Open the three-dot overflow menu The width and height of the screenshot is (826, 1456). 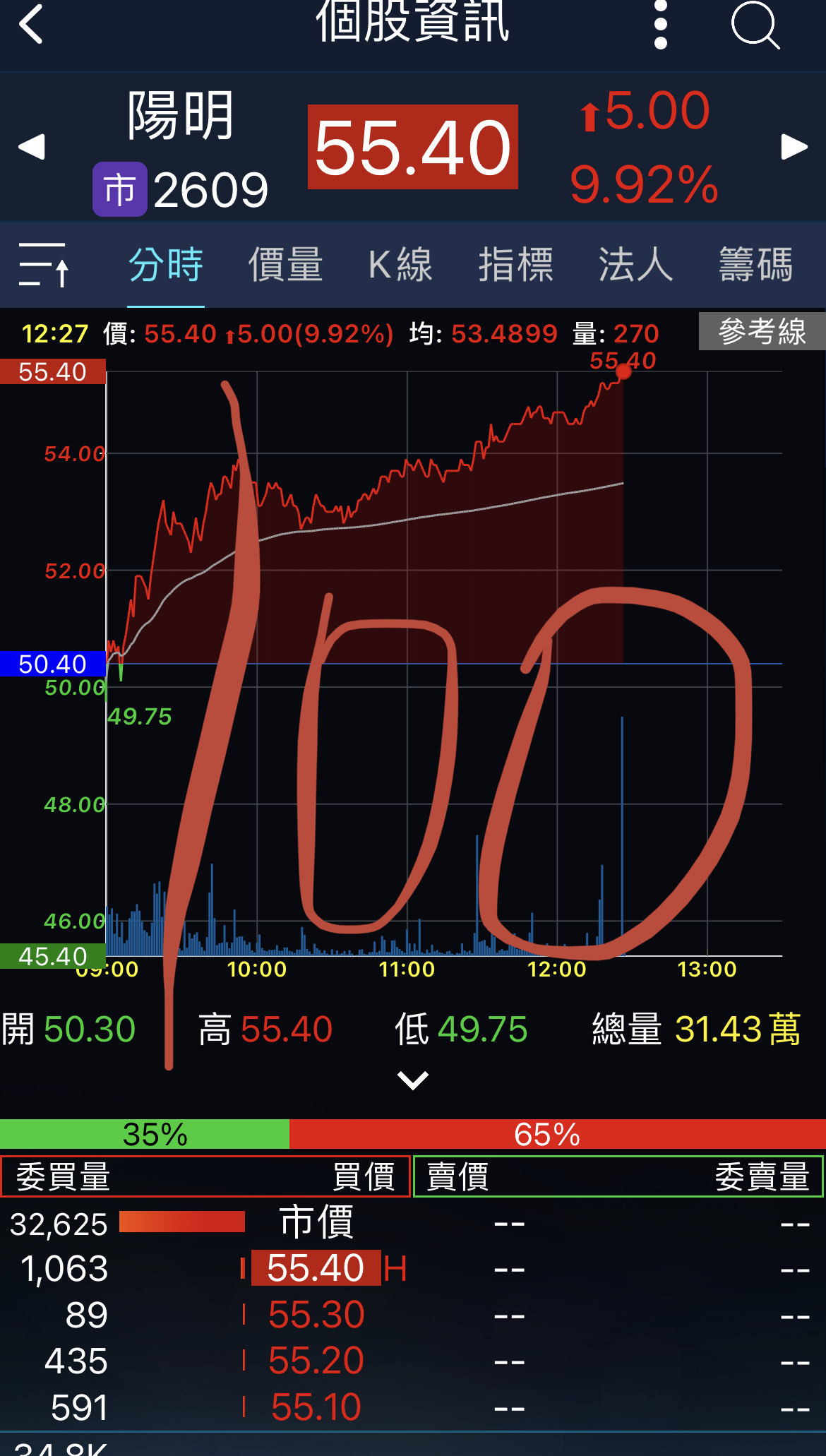click(x=661, y=25)
